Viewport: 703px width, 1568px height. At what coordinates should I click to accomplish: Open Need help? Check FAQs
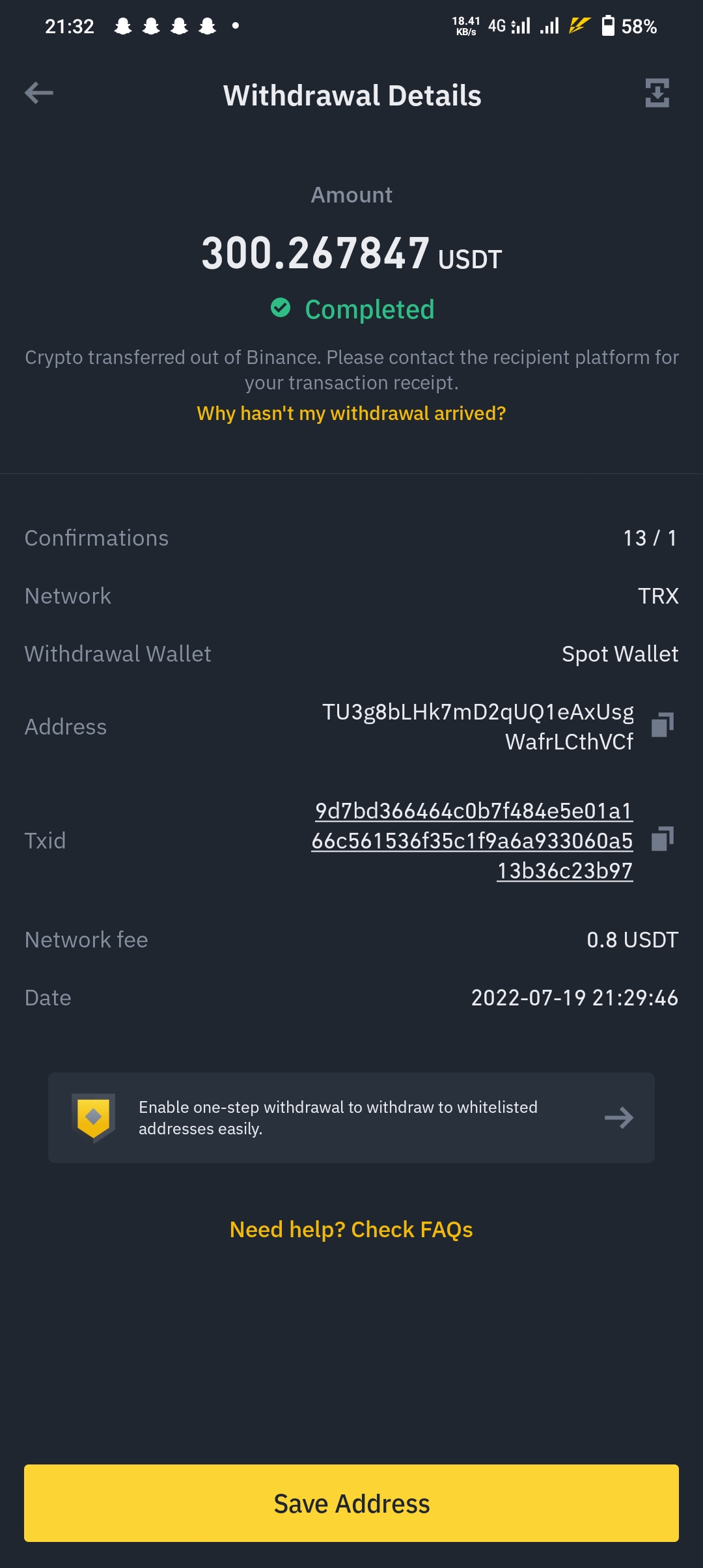coord(351,1229)
